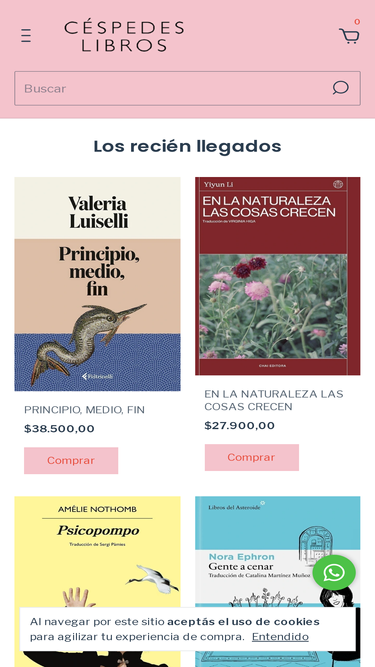Dismiss cookie notice with Entendido

(x=280, y=637)
